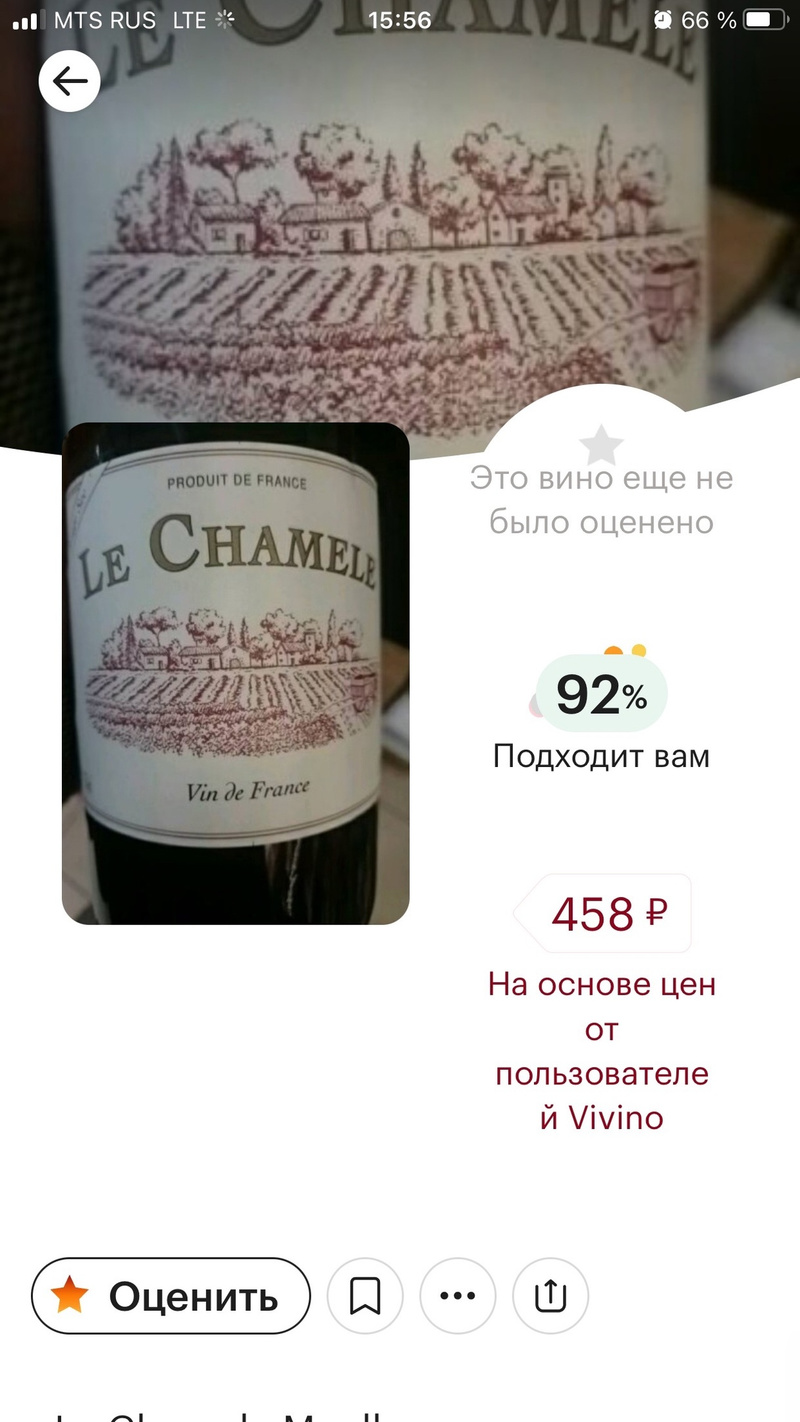The width and height of the screenshot is (800, 1422).
Task: Open the Le Chamele bottle photo
Action: coord(236,673)
